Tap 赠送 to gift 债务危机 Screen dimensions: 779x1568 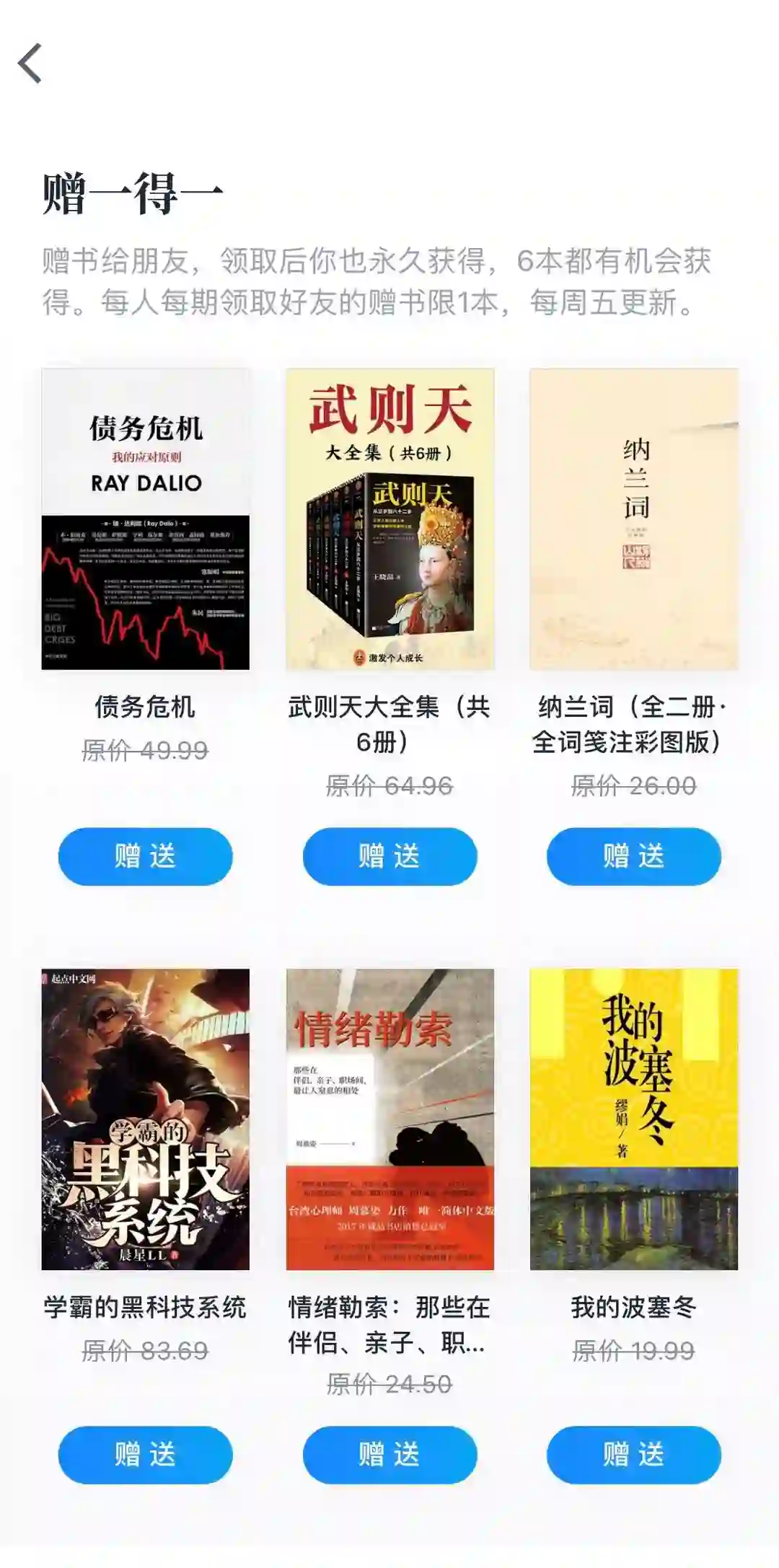(146, 856)
